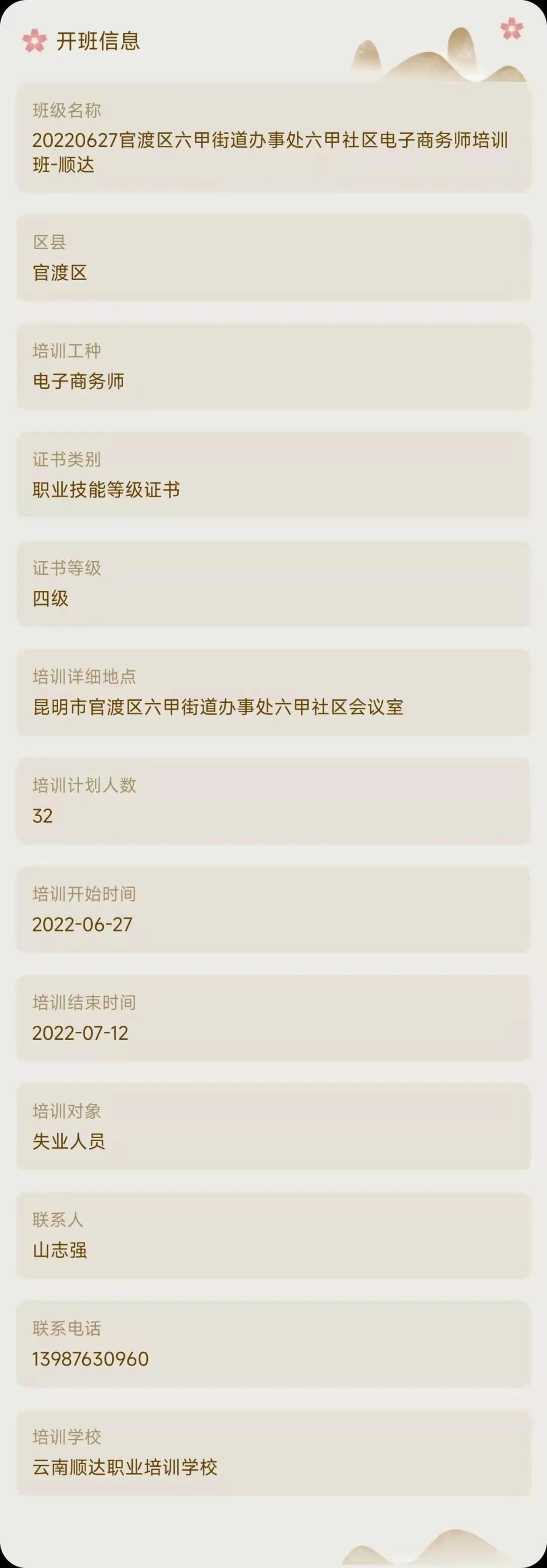Click the 开班信息 page title
This screenshot has width=547, height=1568.
tap(97, 43)
